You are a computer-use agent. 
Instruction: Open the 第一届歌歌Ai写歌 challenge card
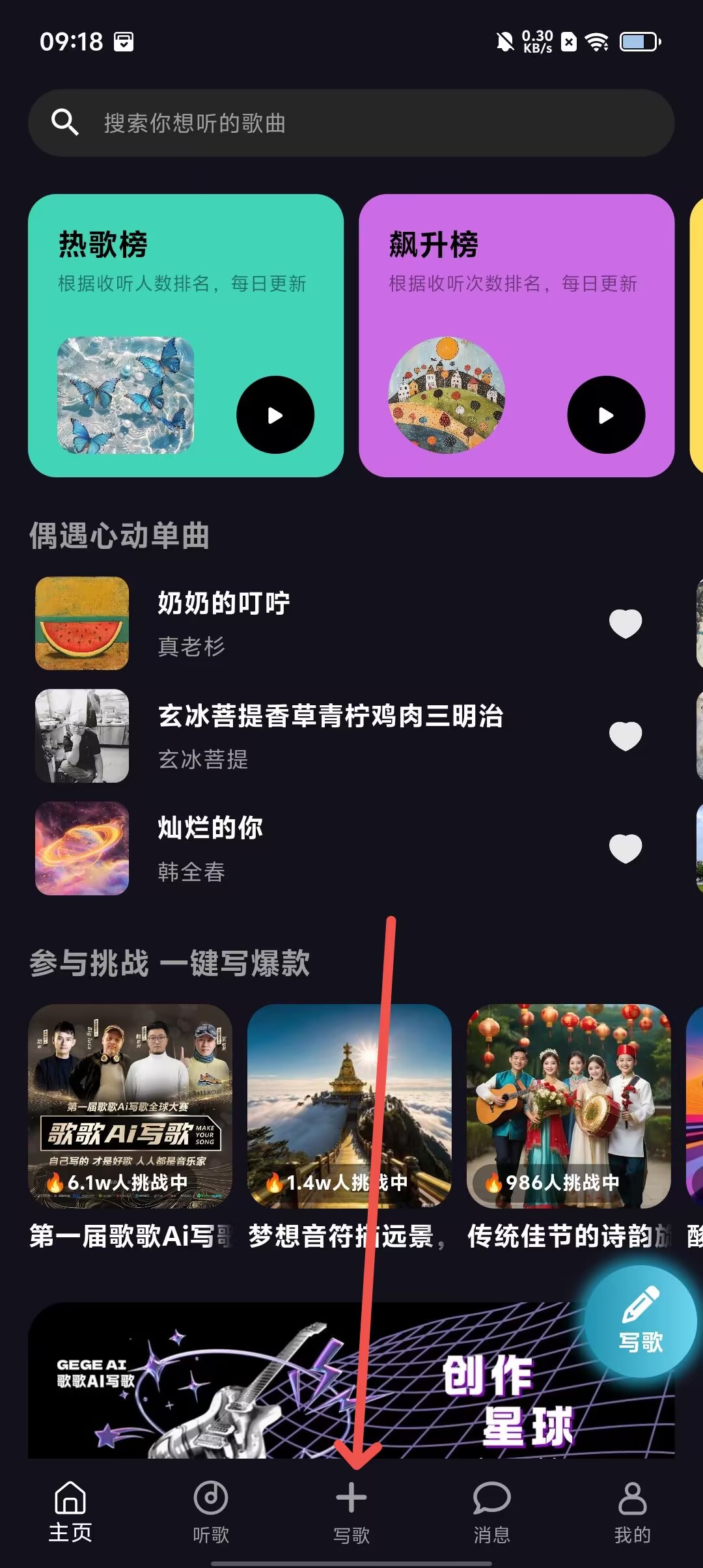click(x=130, y=1107)
